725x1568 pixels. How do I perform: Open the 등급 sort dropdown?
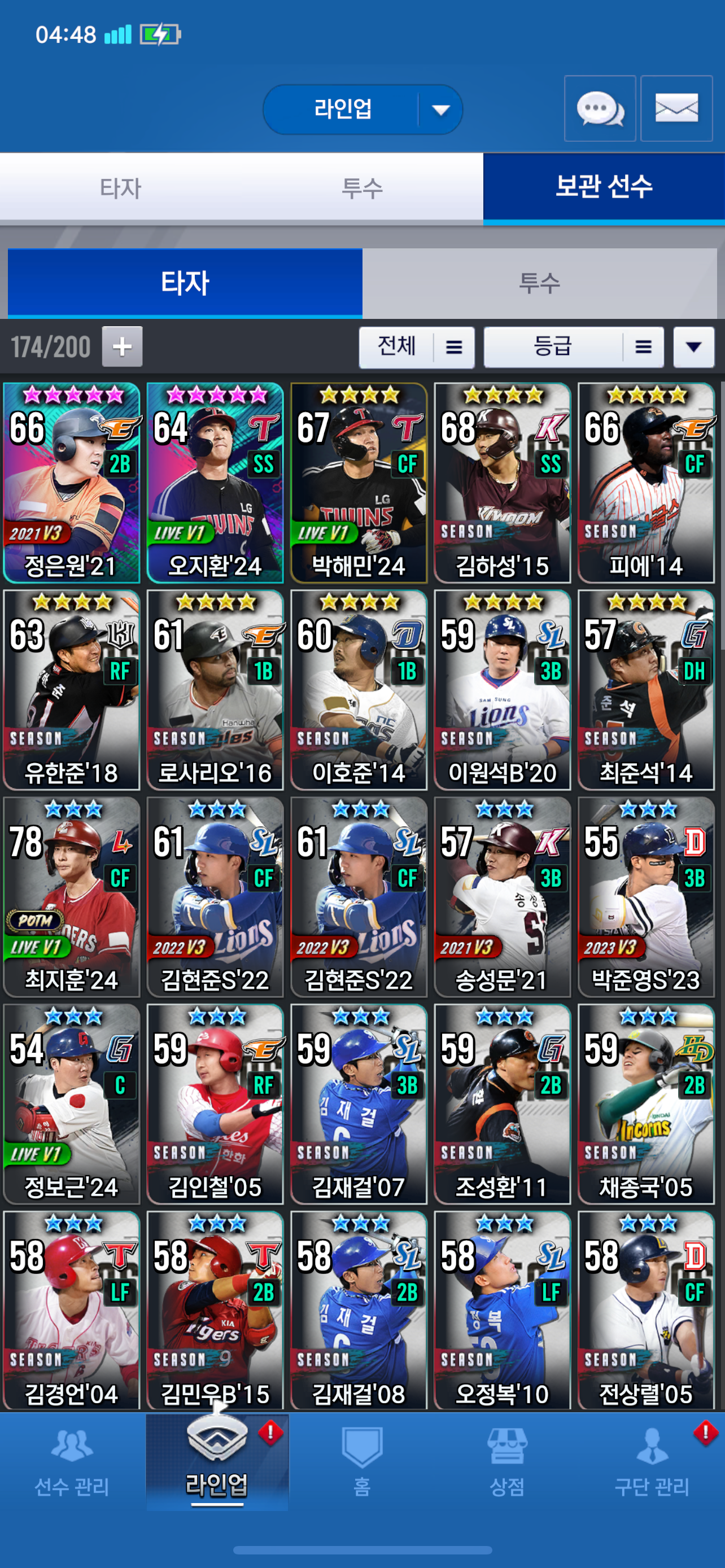click(x=573, y=347)
